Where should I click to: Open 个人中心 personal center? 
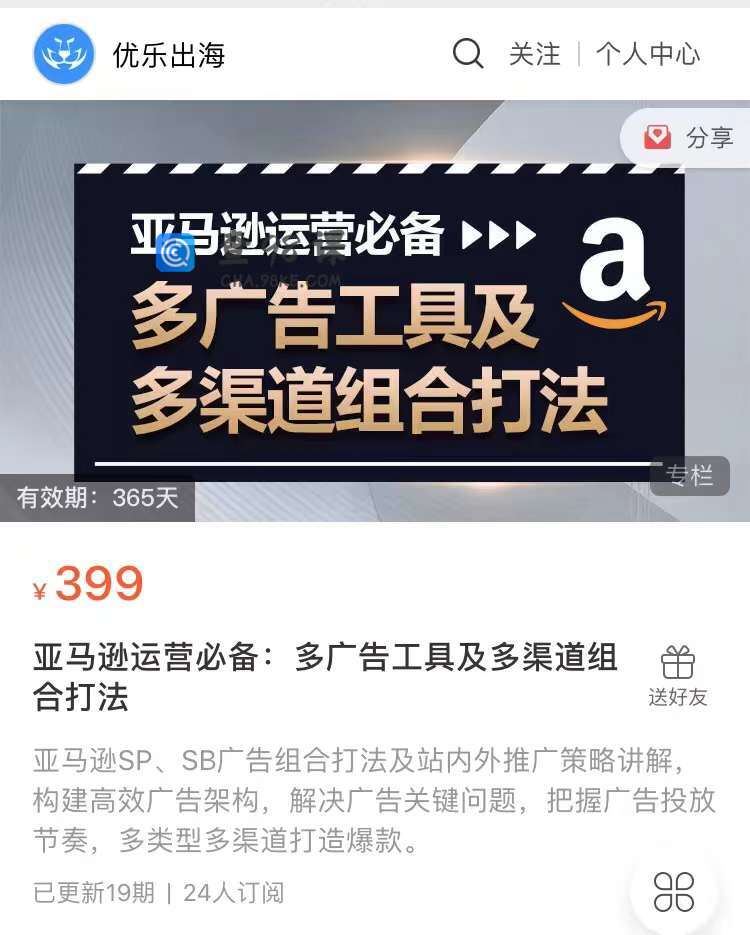648,54
